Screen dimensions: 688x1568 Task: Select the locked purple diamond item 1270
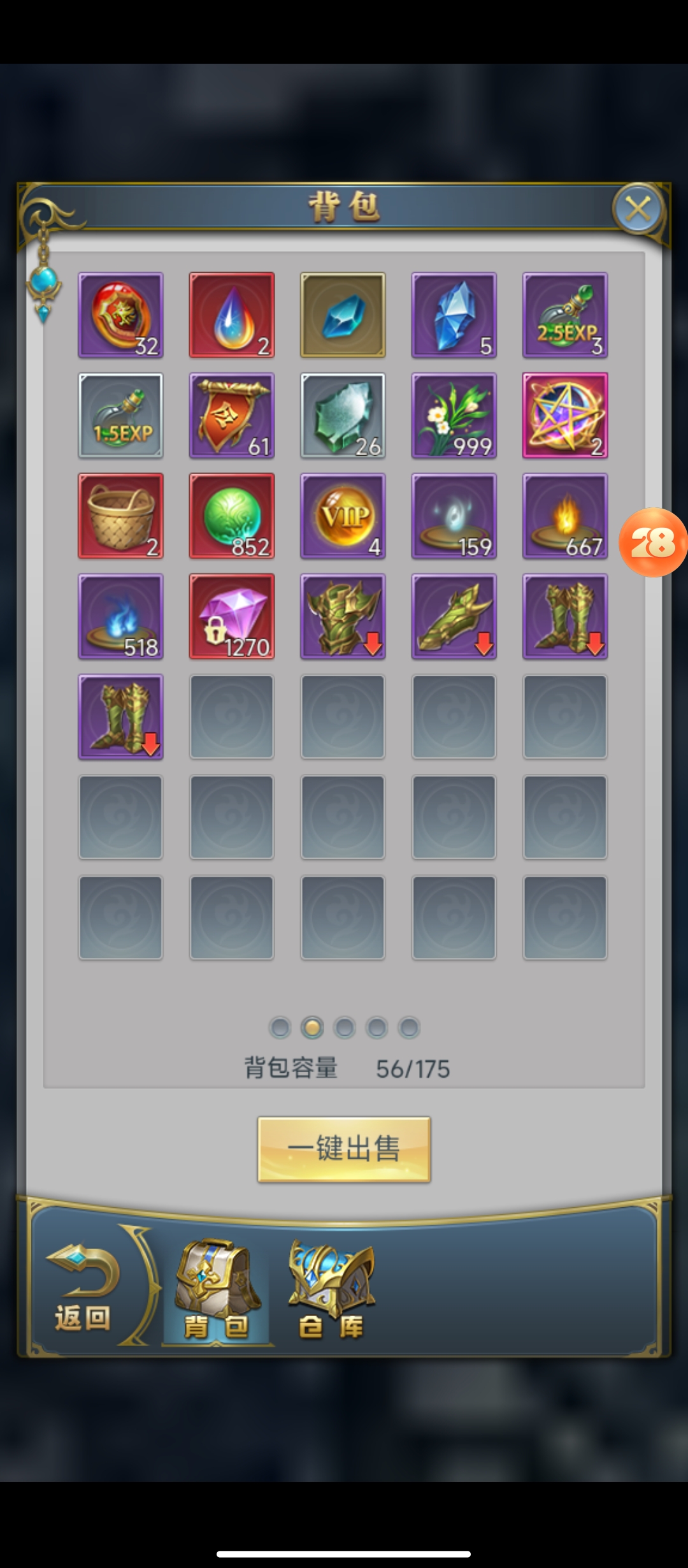tap(232, 616)
